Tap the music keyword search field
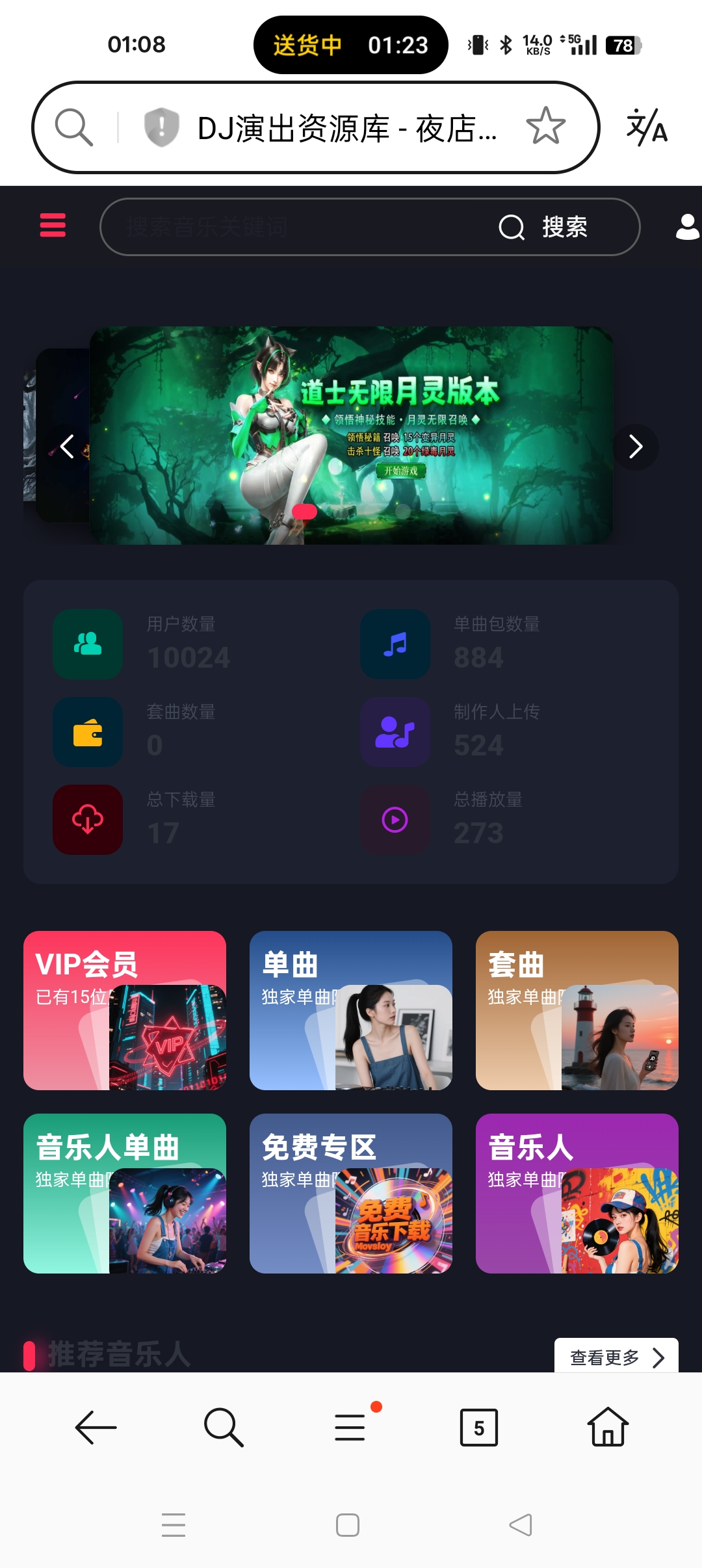The image size is (702, 1568). click(x=292, y=227)
